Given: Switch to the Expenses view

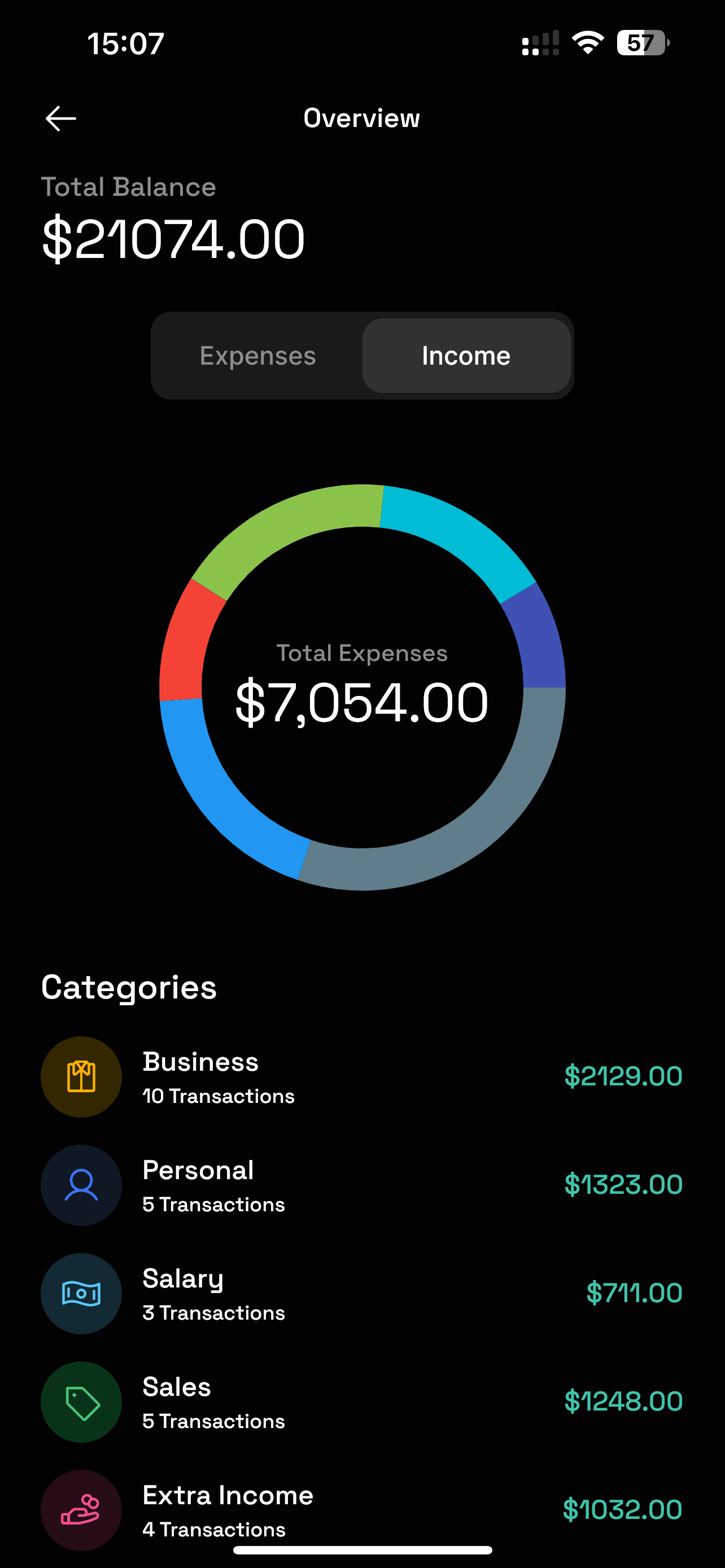Looking at the screenshot, I should tap(257, 356).
